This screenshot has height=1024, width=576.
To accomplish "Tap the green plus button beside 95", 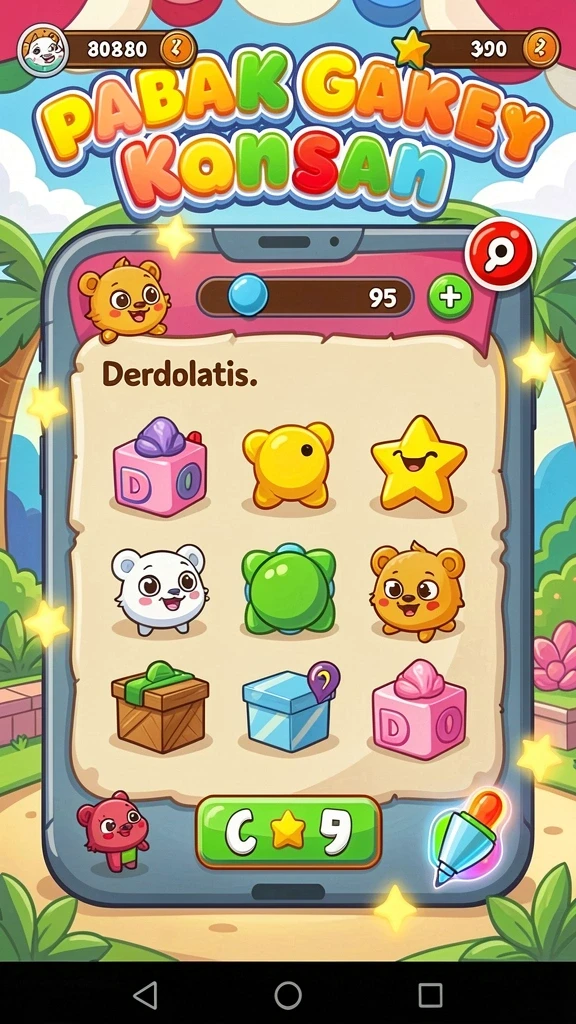I will coord(450,296).
